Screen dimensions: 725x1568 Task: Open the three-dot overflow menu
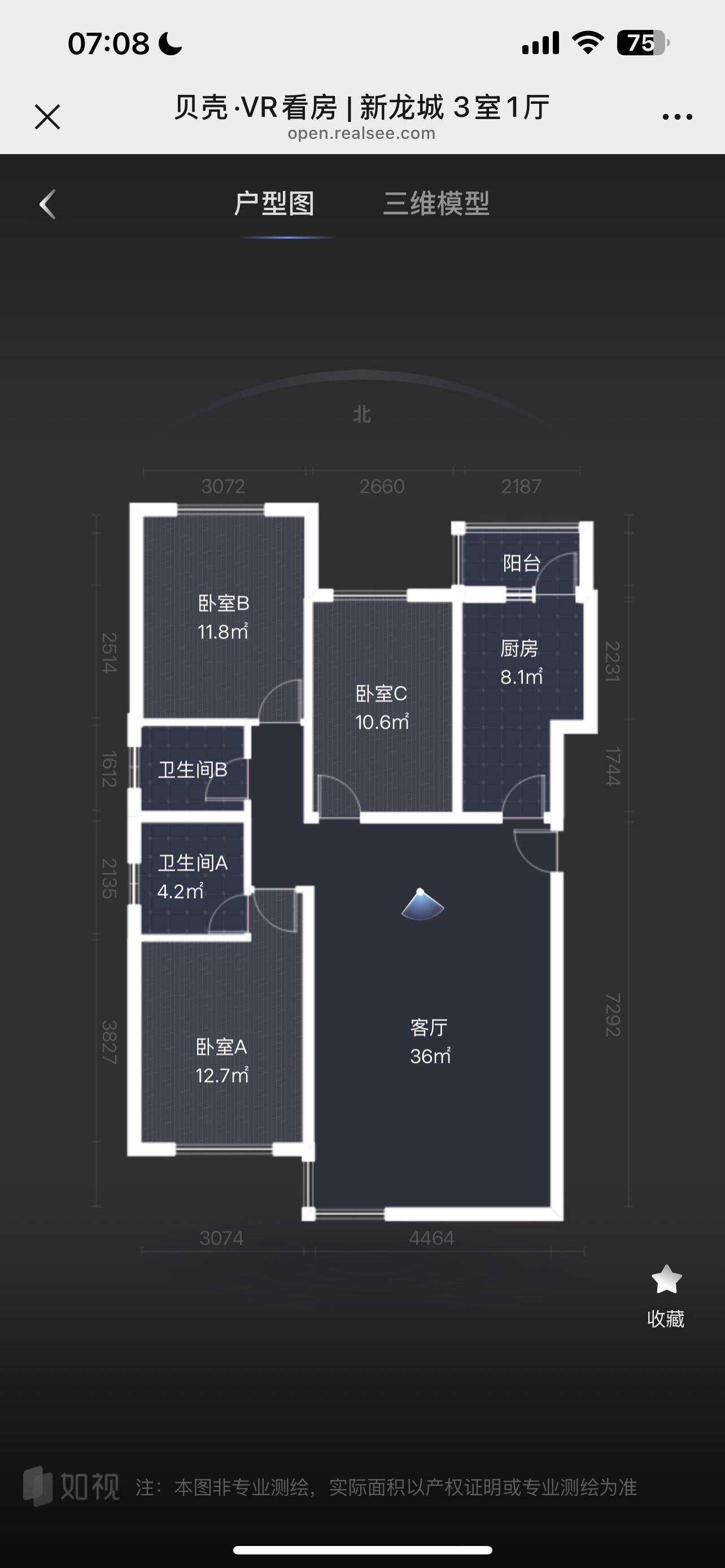click(x=677, y=117)
